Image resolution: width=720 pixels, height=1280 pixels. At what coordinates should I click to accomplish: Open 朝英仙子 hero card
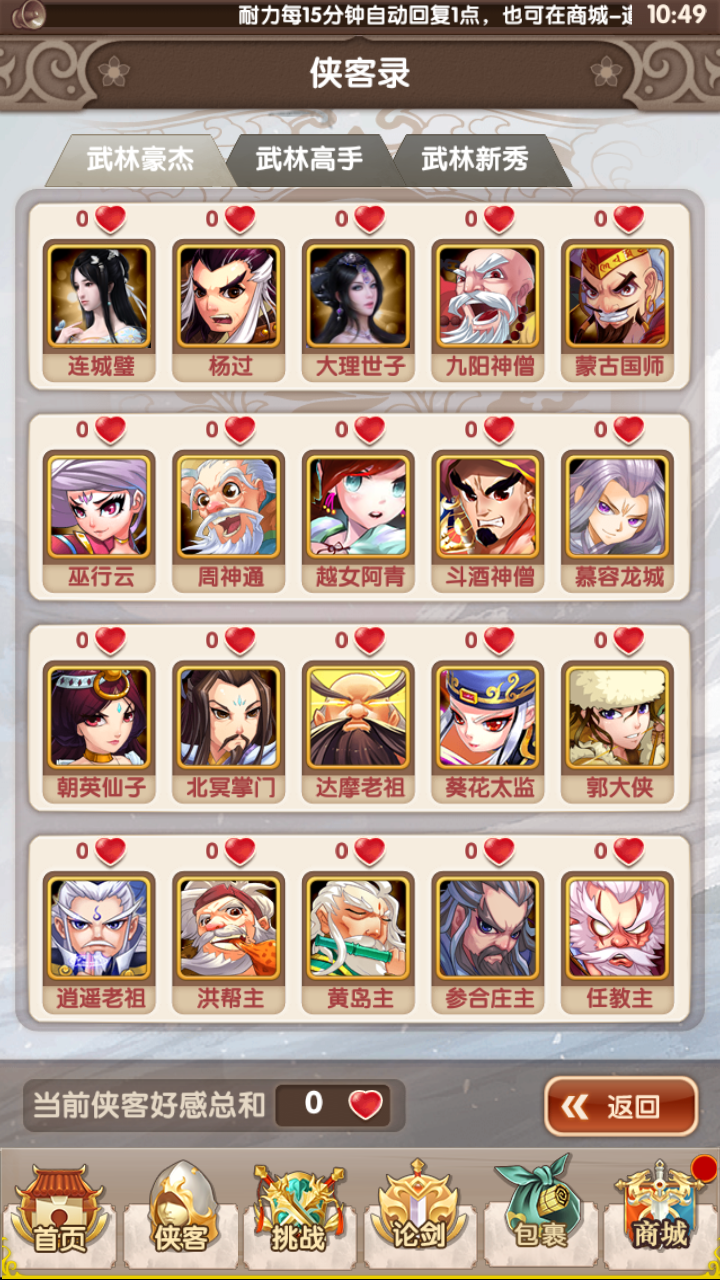coord(98,718)
